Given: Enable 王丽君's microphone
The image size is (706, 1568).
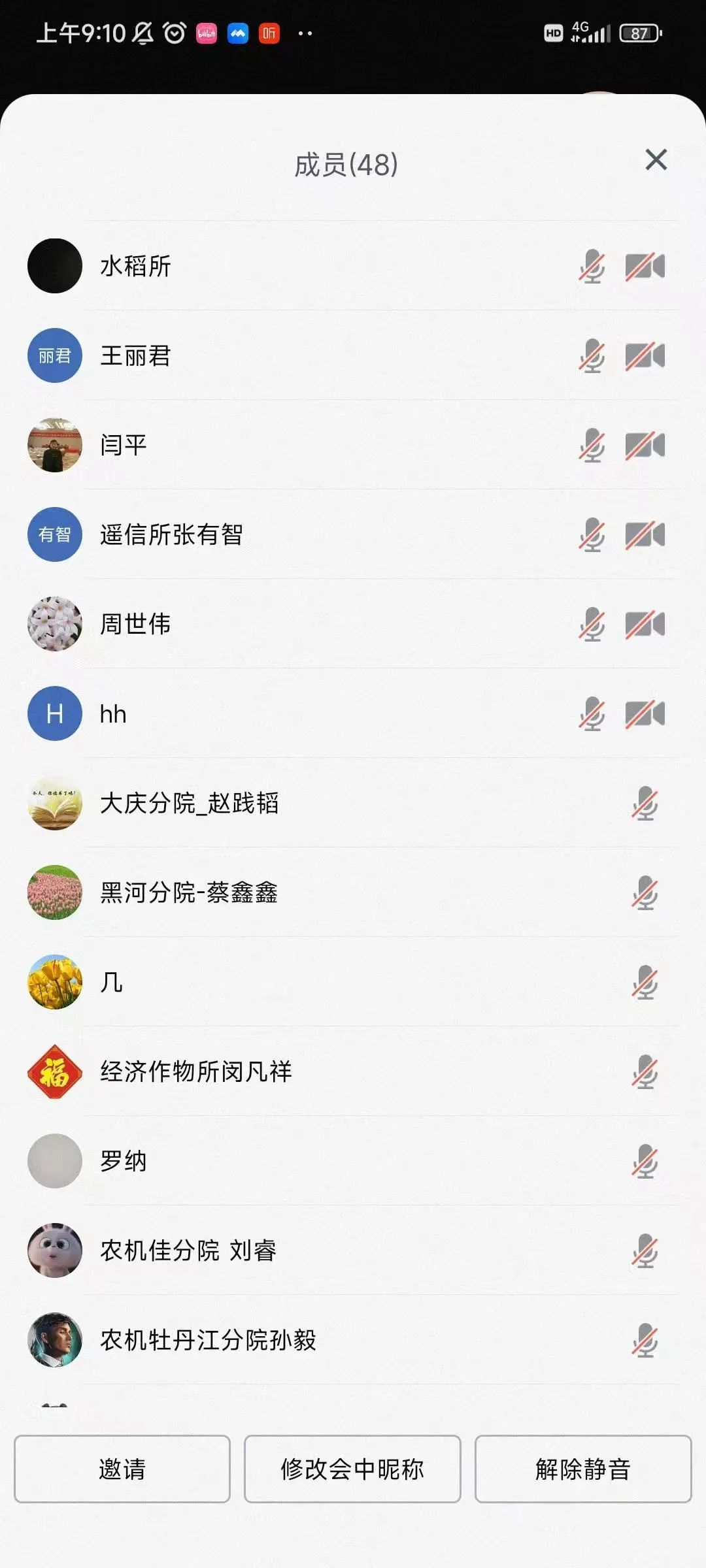Looking at the screenshot, I should coord(594,356).
